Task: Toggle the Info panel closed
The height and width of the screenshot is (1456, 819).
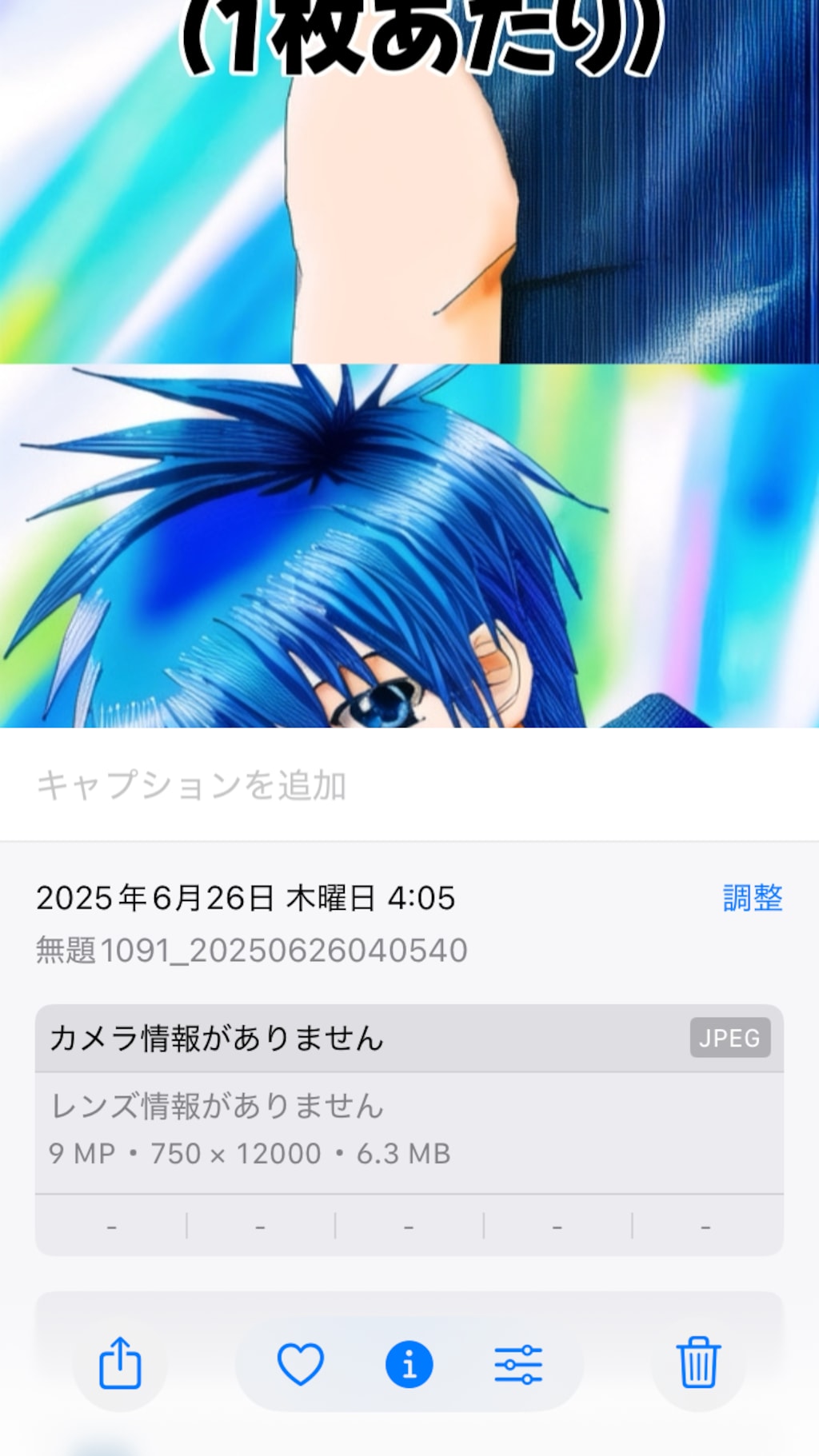Action: coord(409,1365)
